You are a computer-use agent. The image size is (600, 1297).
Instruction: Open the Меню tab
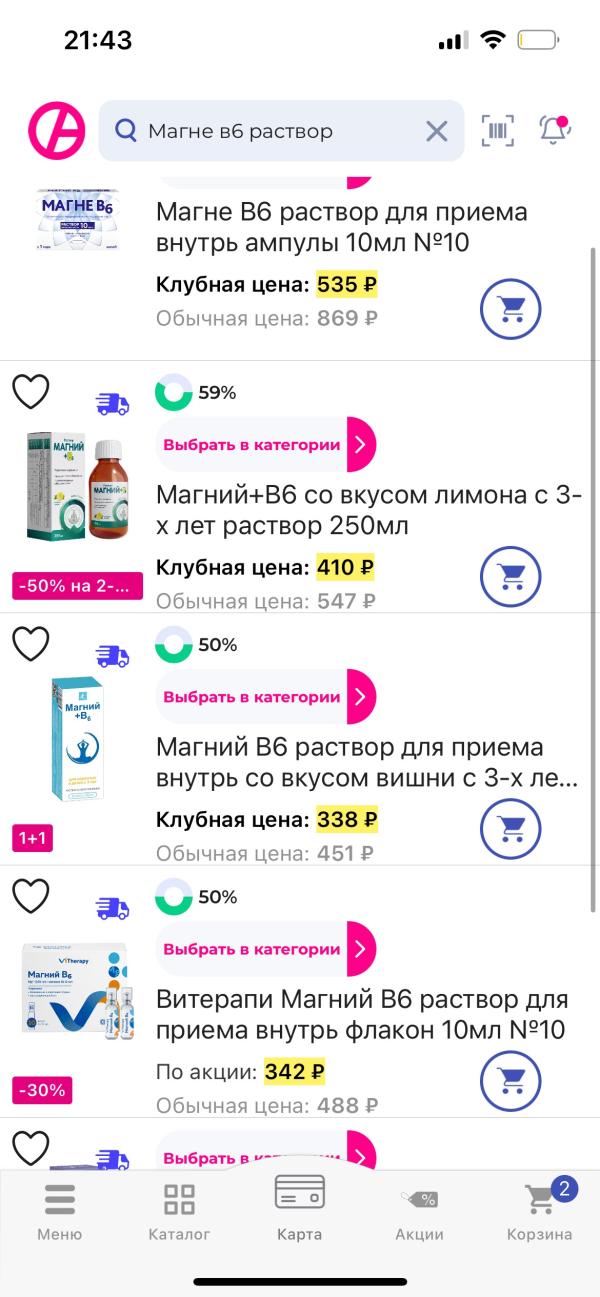59,1211
